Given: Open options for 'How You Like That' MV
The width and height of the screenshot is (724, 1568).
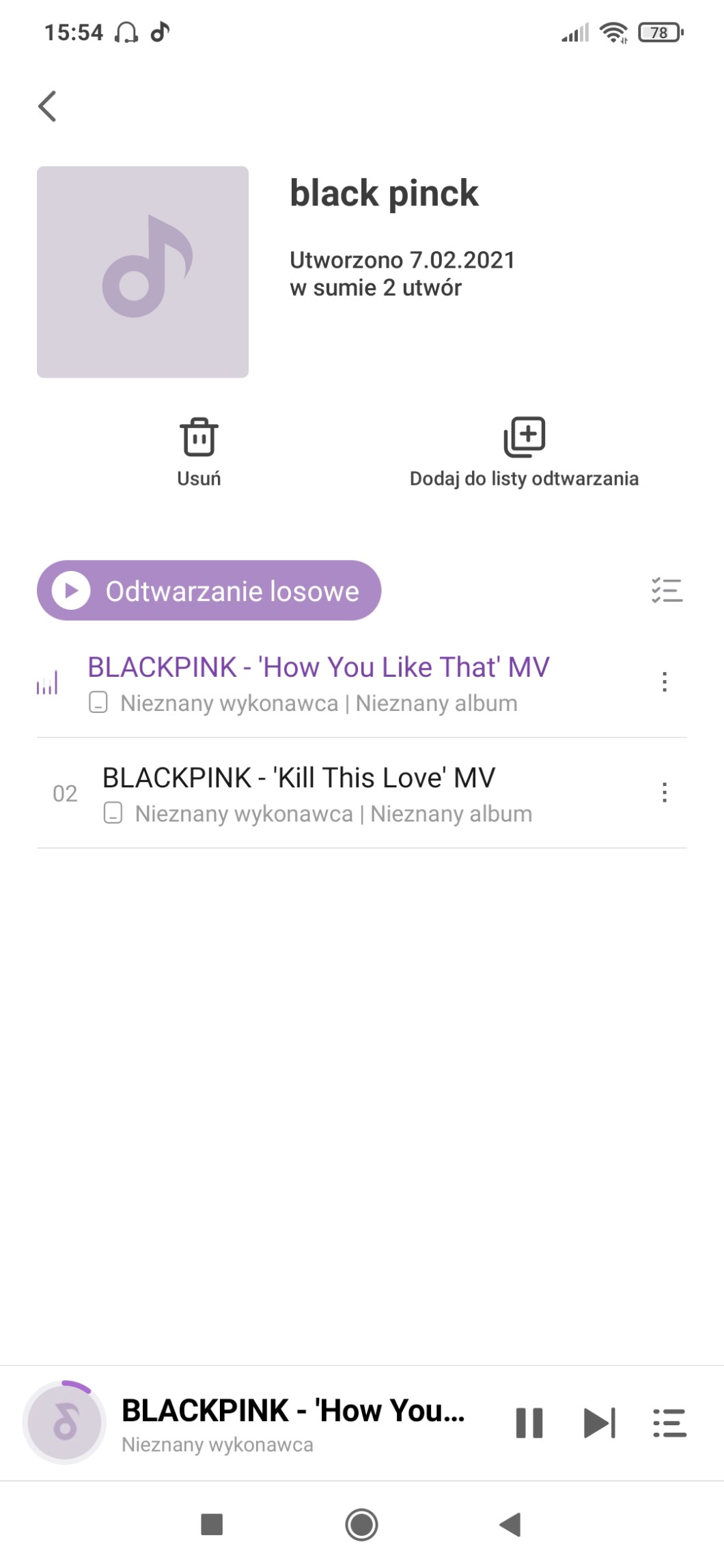Looking at the screenshot, I should coord(664,682).
